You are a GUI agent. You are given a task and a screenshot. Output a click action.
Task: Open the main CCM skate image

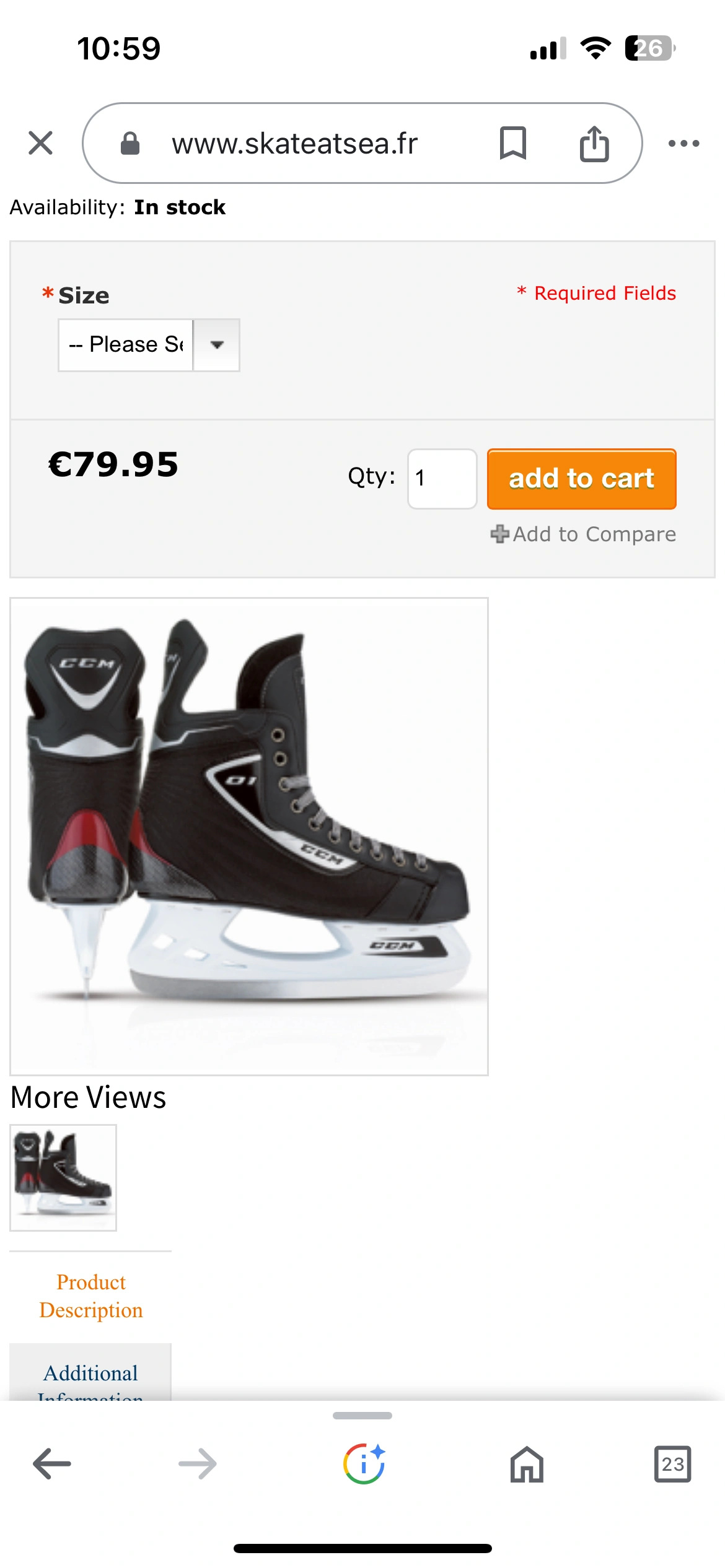(x=249, y=836)
